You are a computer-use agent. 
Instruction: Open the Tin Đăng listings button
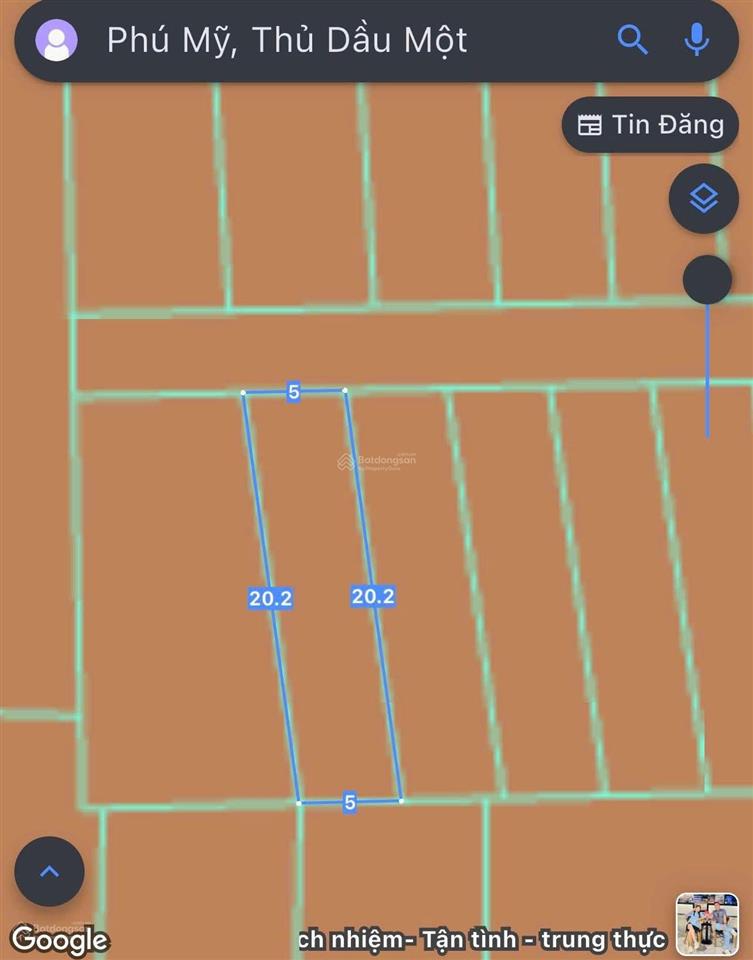click(x=650, y=125)
